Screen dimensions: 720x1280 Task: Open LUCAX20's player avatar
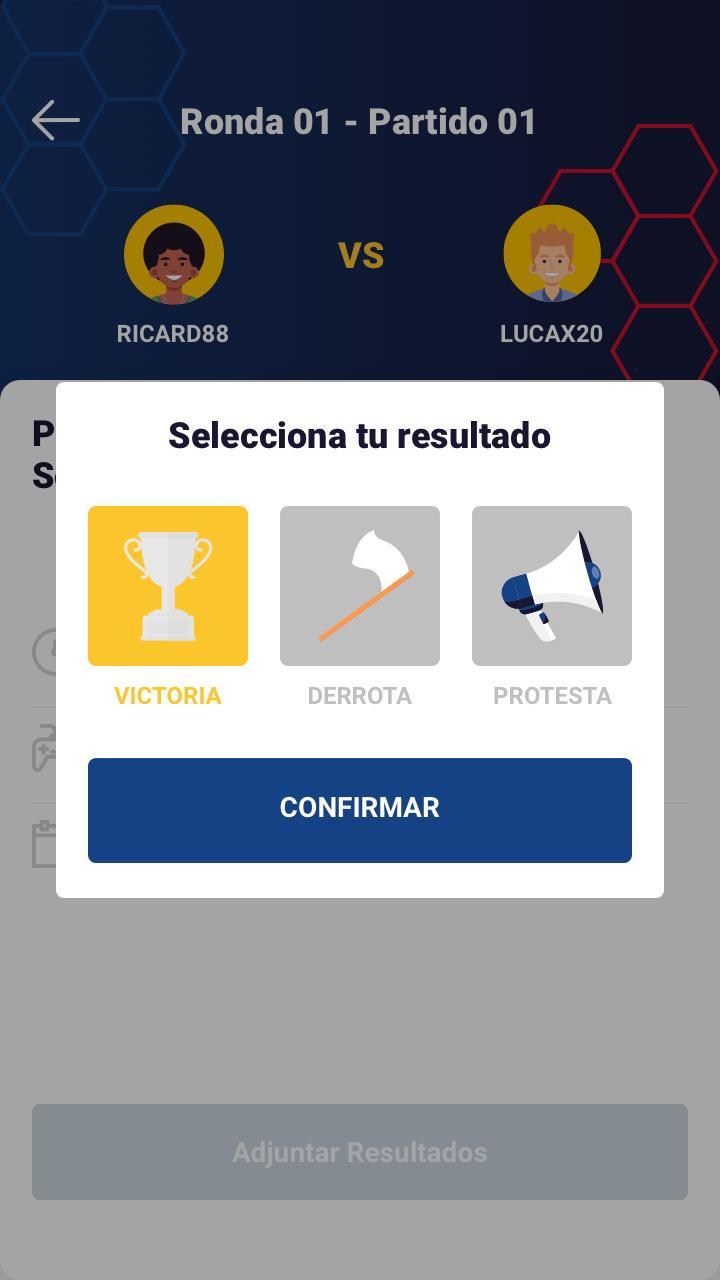coord(551,254)
